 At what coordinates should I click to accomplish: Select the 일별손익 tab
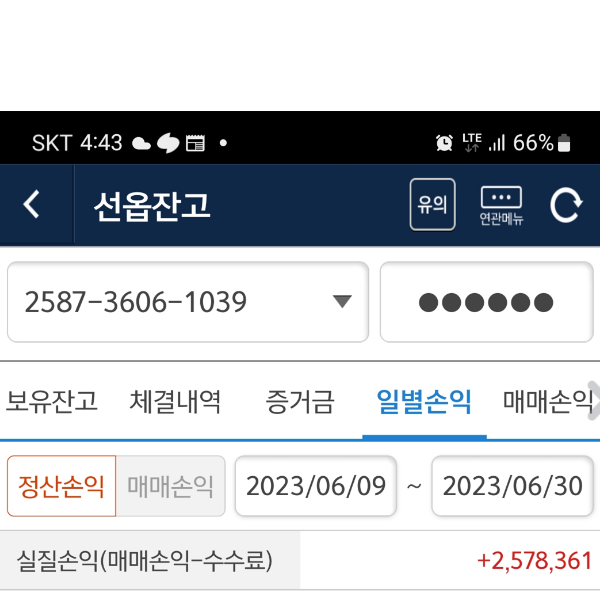pyautogui.click(x=424, y=402)
